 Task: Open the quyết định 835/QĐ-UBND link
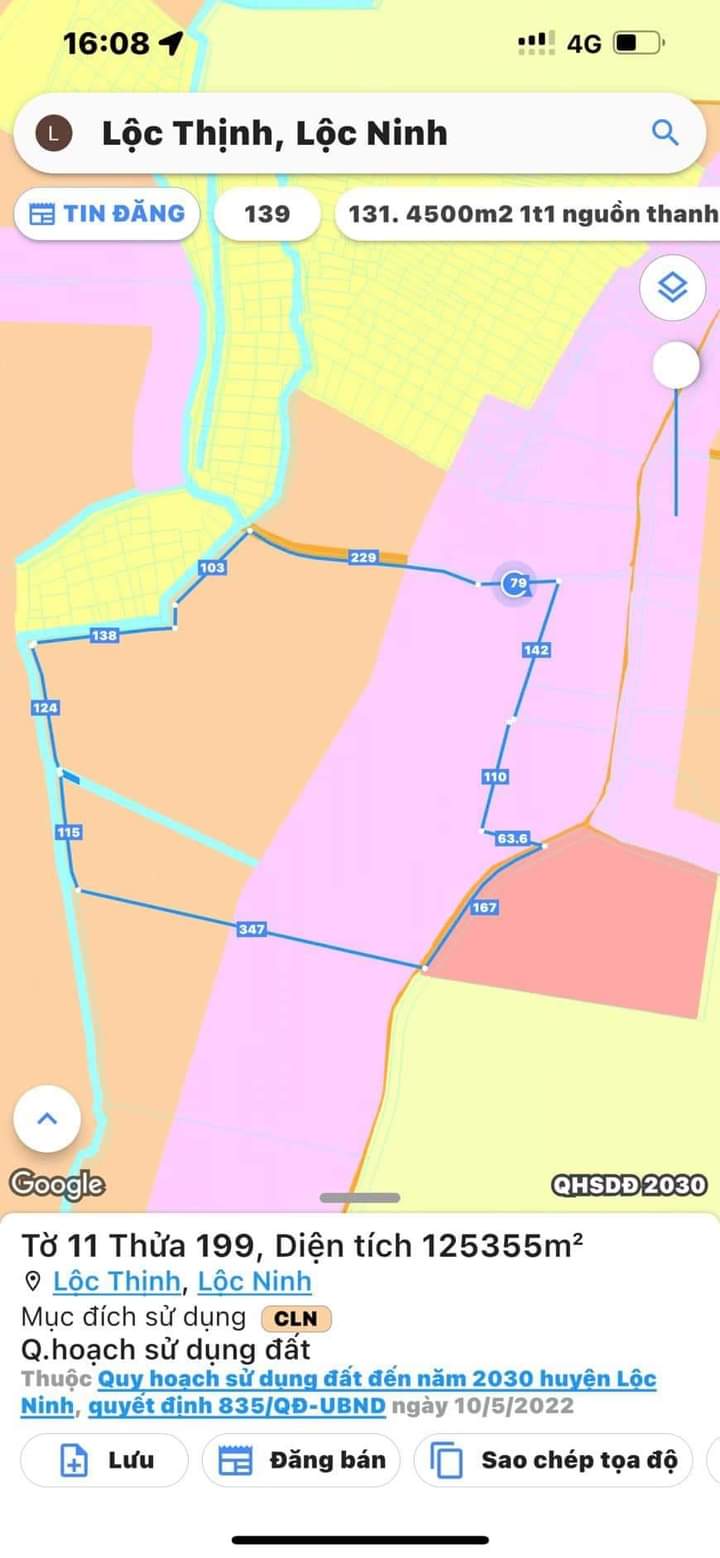(x=236, y=1406)
